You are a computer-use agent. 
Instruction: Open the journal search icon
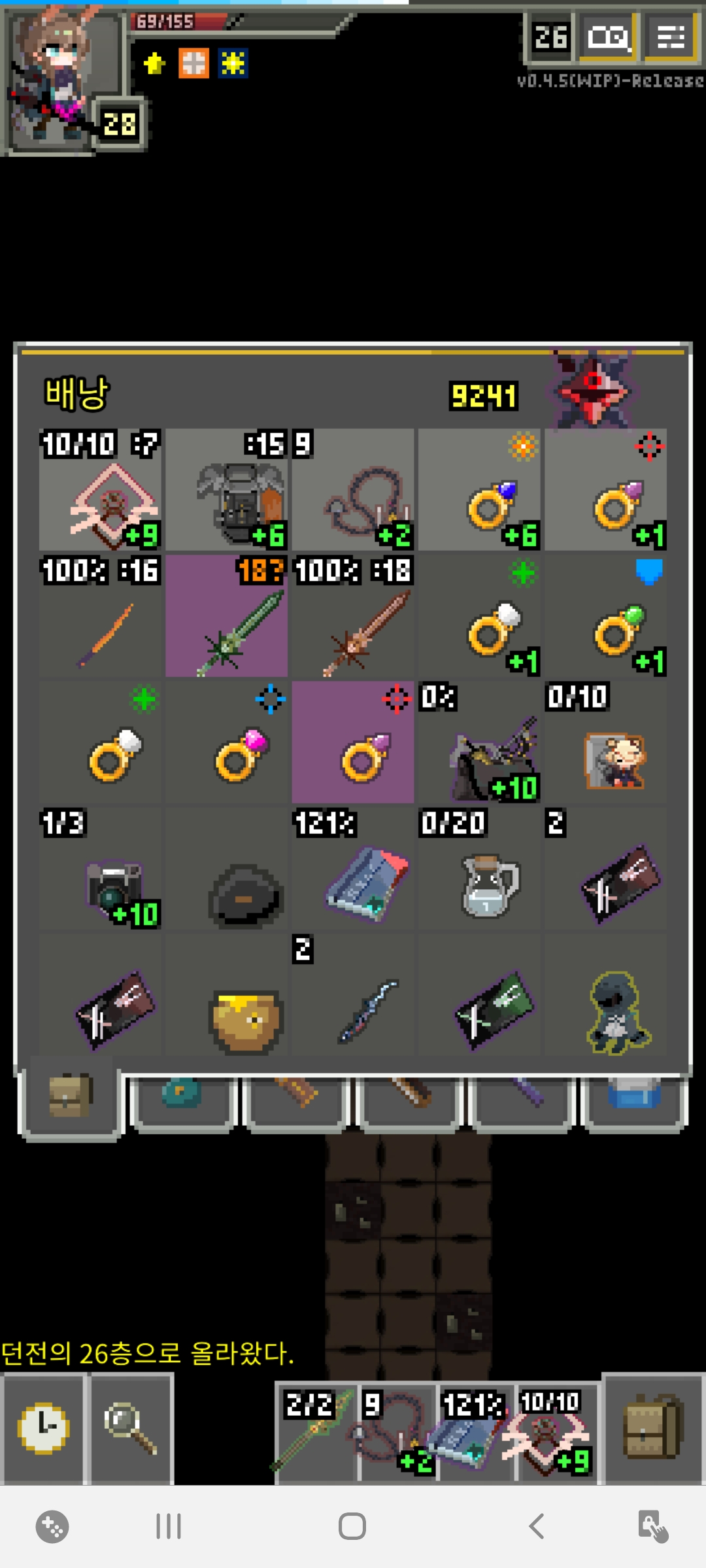609,37
